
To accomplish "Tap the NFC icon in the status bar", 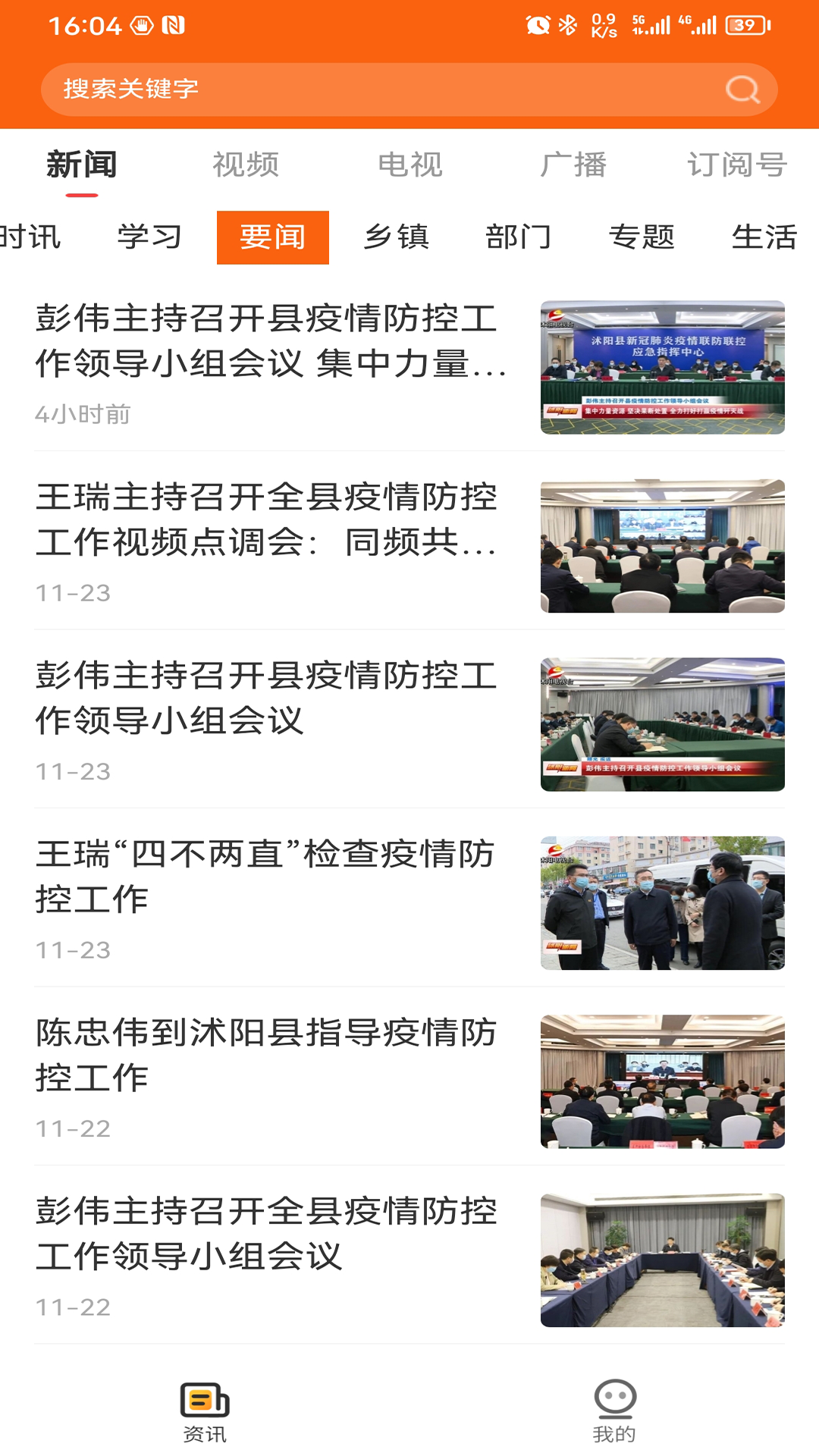I will click(x=175, y=24).
